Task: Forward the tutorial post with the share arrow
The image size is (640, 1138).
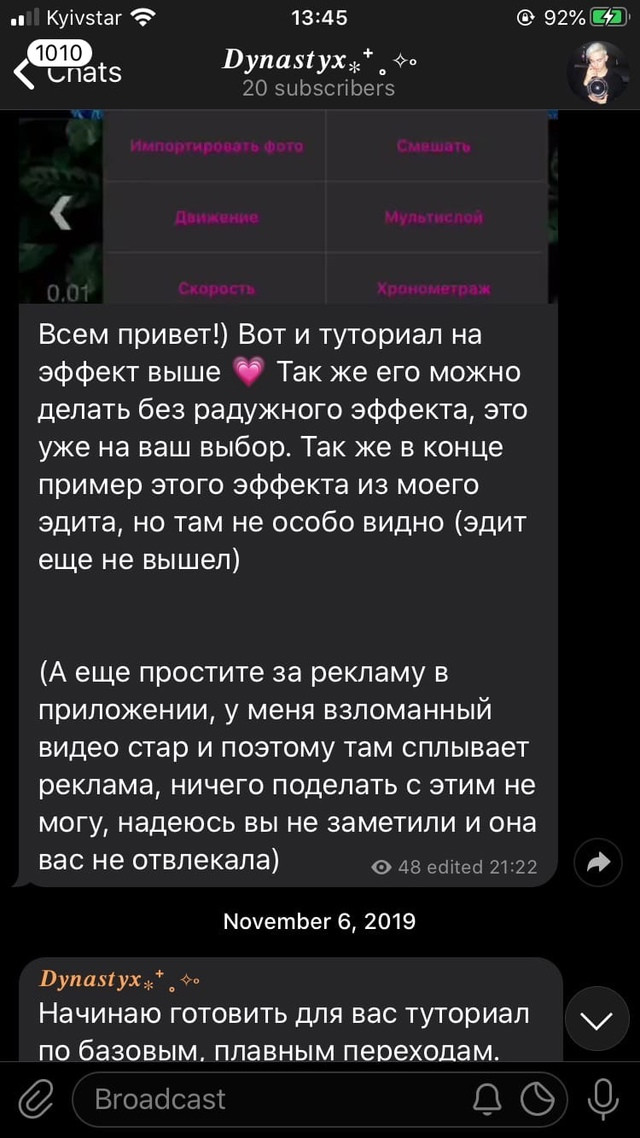Action: coord(598,862)
